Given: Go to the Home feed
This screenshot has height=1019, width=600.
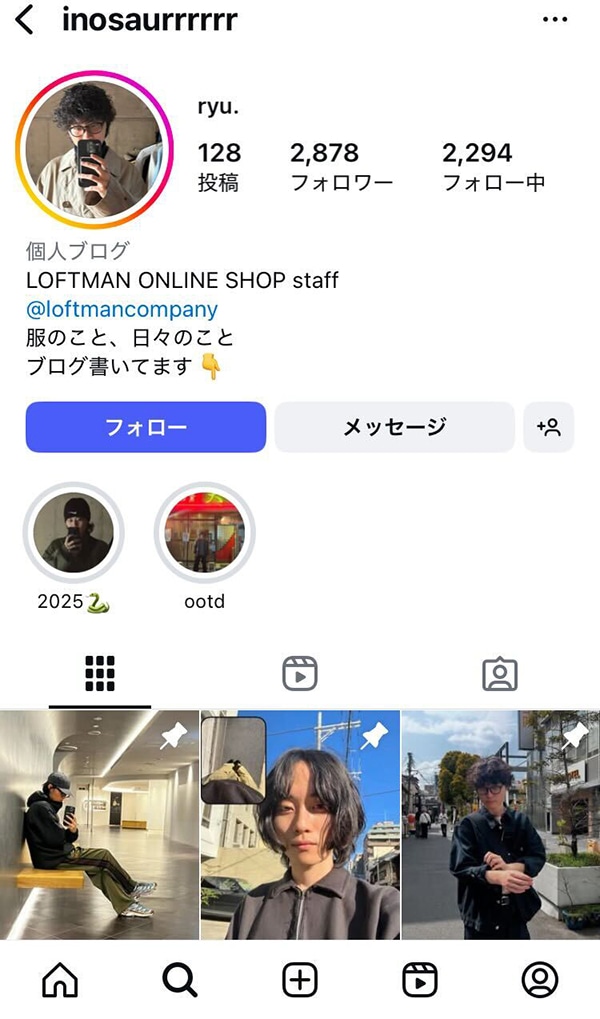Looking at the screenshot, I should tap(60, 981).
